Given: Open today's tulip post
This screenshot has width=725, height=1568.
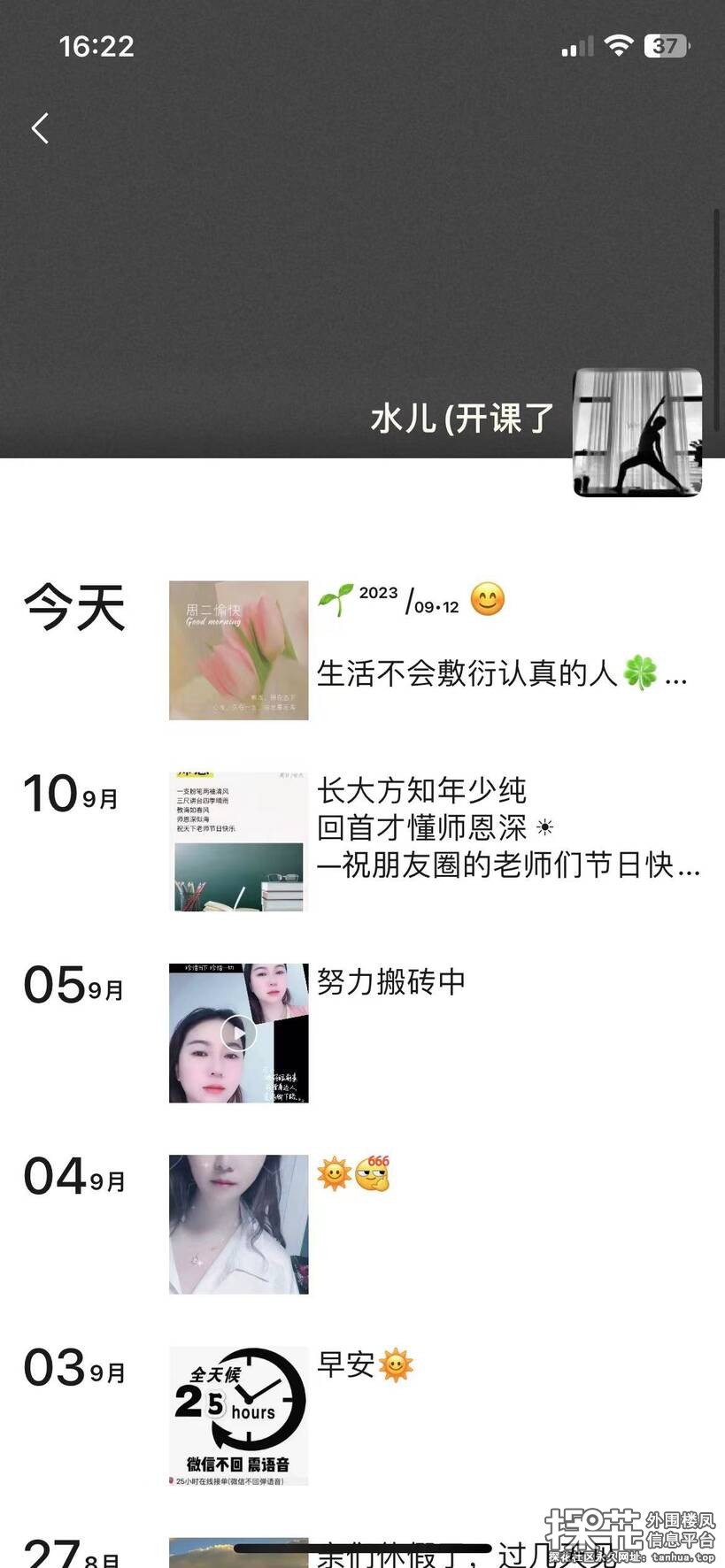Looking at the screenshot, I should [238, 649].
